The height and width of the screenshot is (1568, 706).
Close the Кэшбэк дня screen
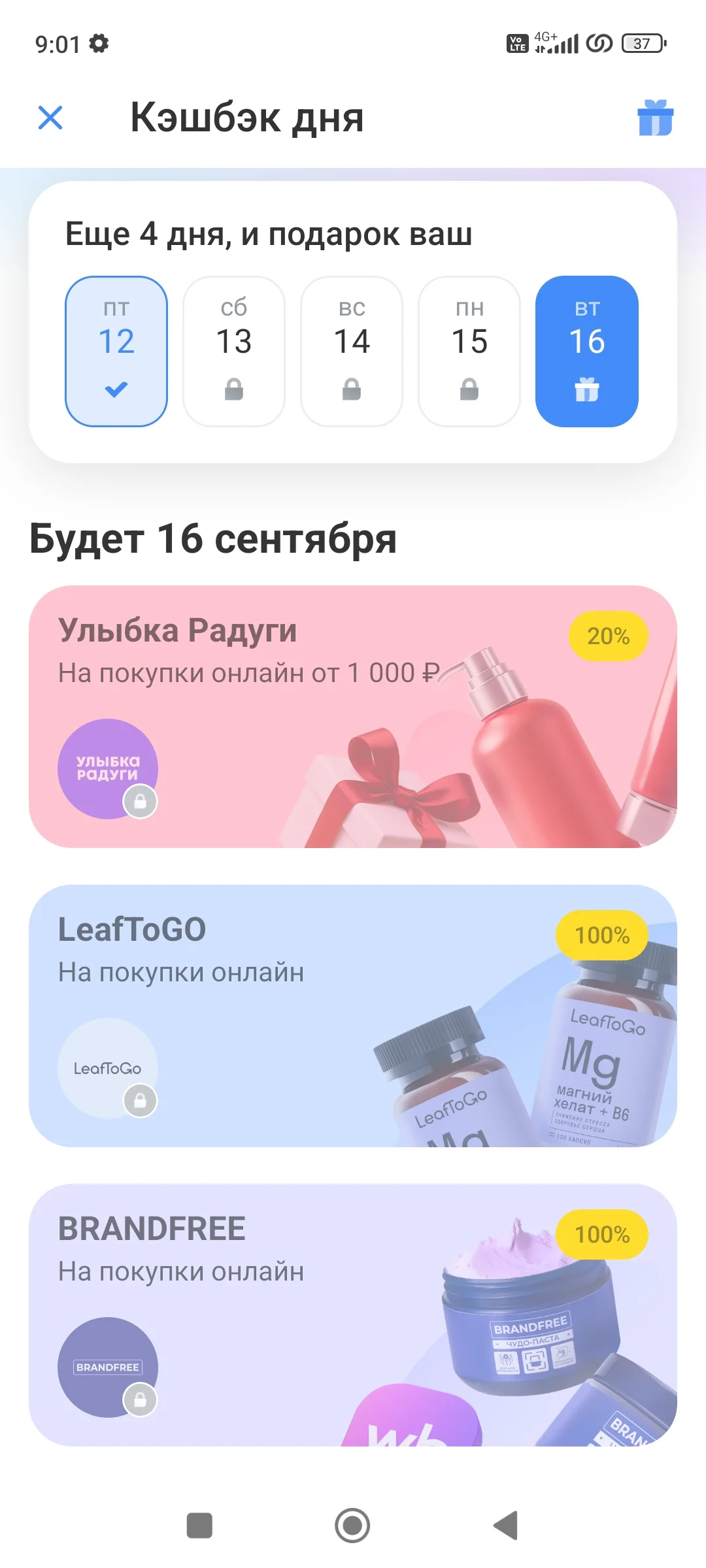point(50,118)
